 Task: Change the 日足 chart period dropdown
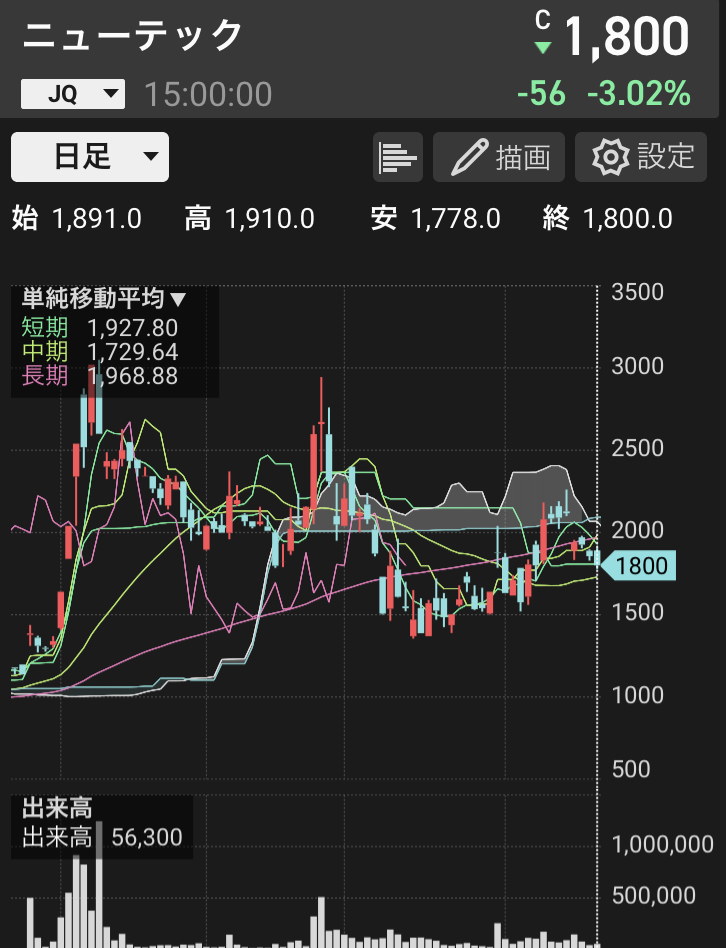pos(90,157)
